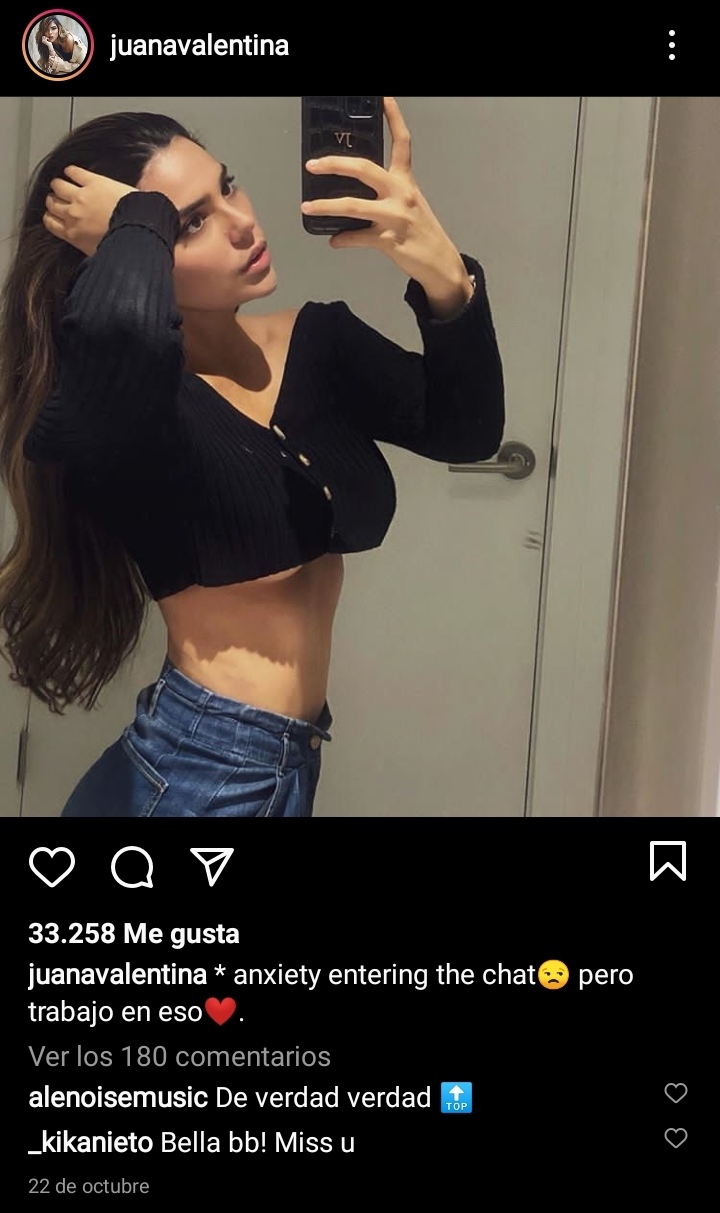Open juanavalentina's profile picture avatar

coord(57,45)
